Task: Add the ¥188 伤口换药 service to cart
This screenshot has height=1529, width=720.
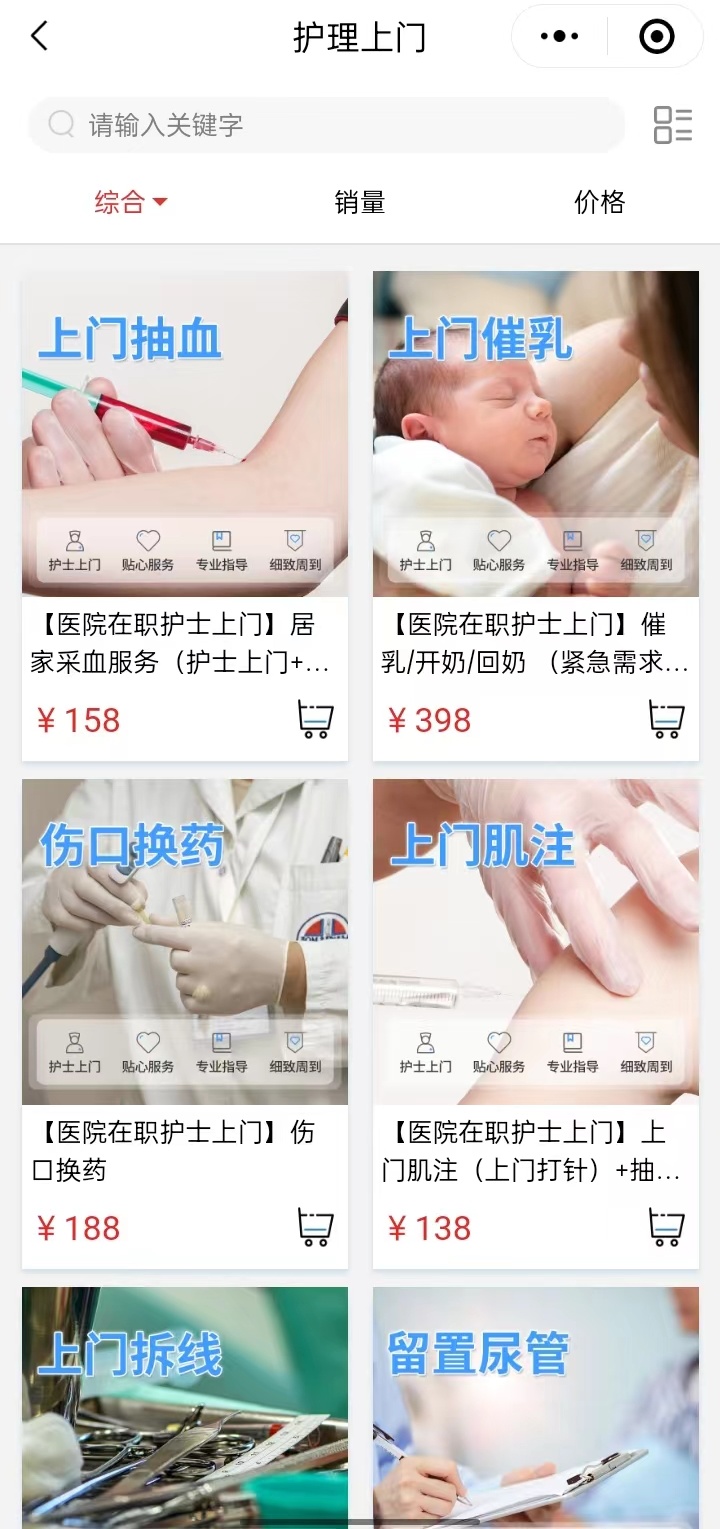Action: (x=315, y=1228)
